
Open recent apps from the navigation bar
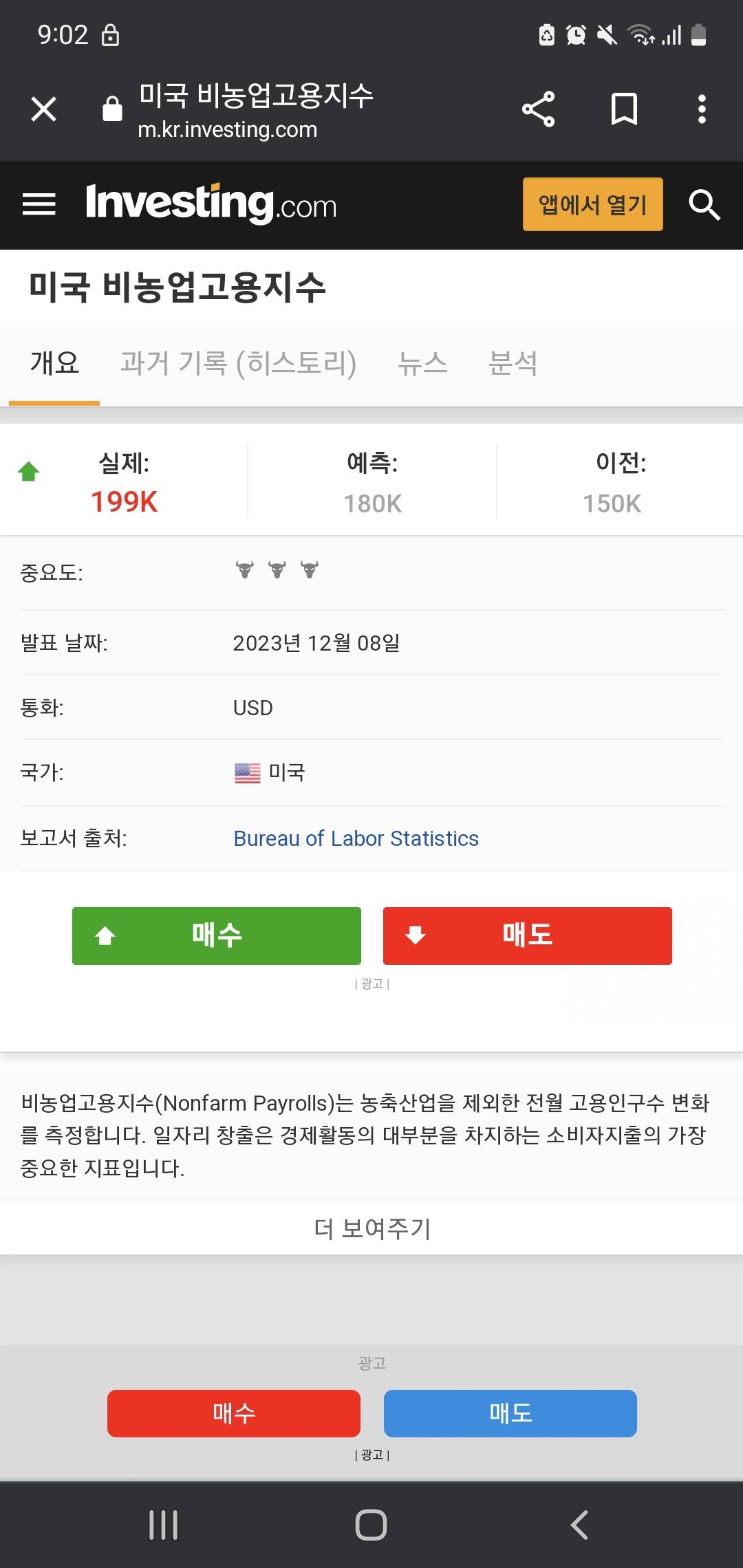(164, 1525)
